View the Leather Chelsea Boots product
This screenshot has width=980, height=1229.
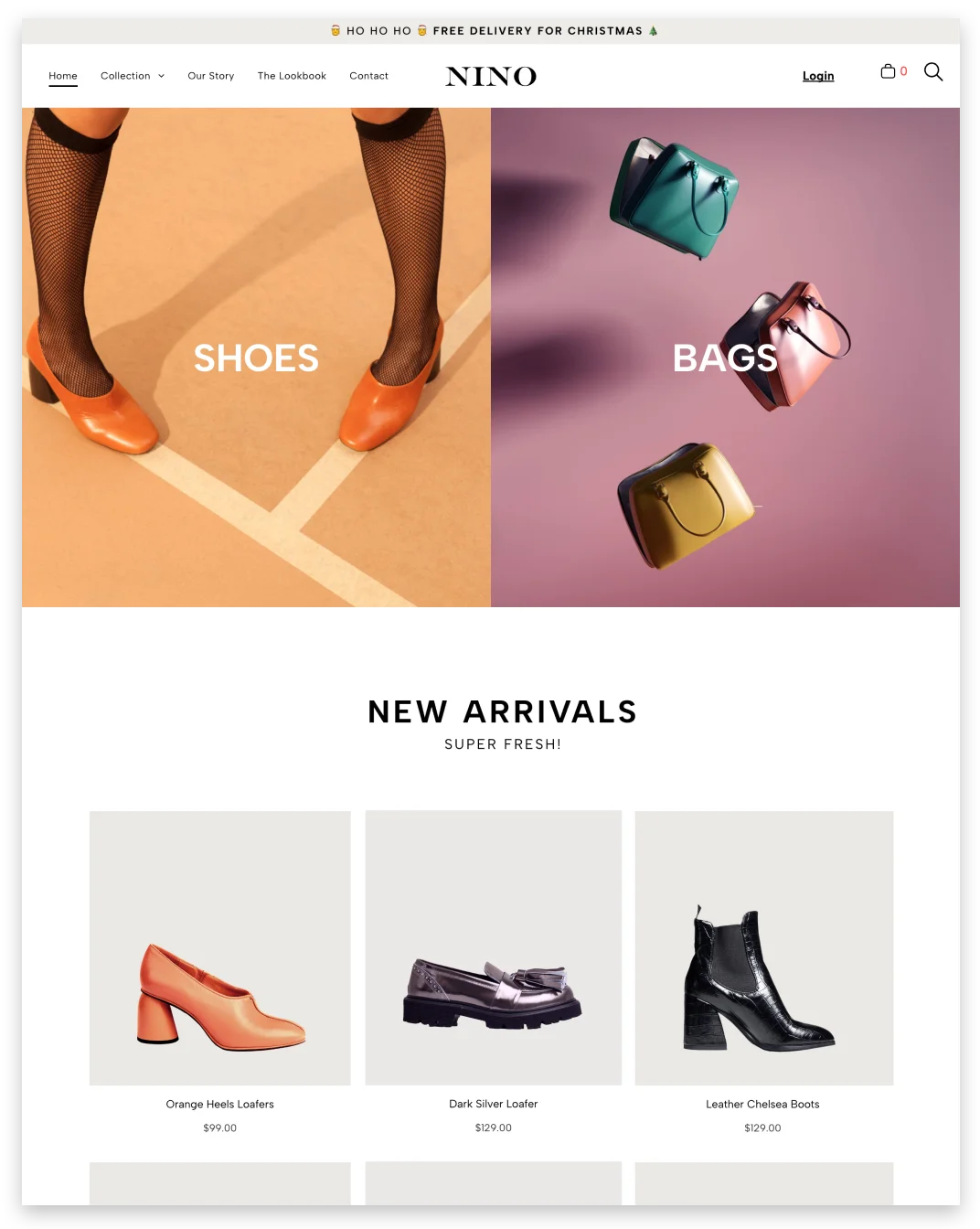click(763, 948)
